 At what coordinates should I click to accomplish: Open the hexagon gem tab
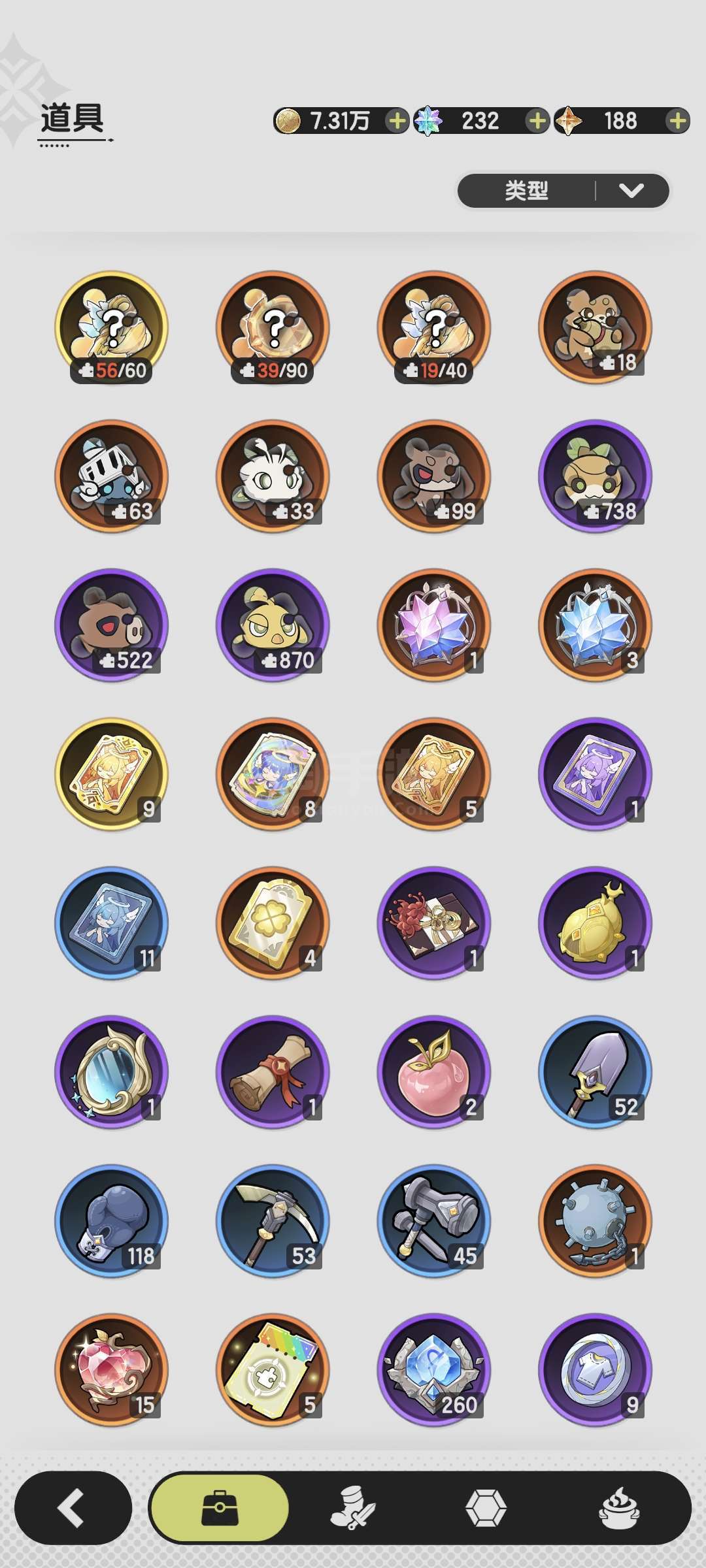(486, 1508)
